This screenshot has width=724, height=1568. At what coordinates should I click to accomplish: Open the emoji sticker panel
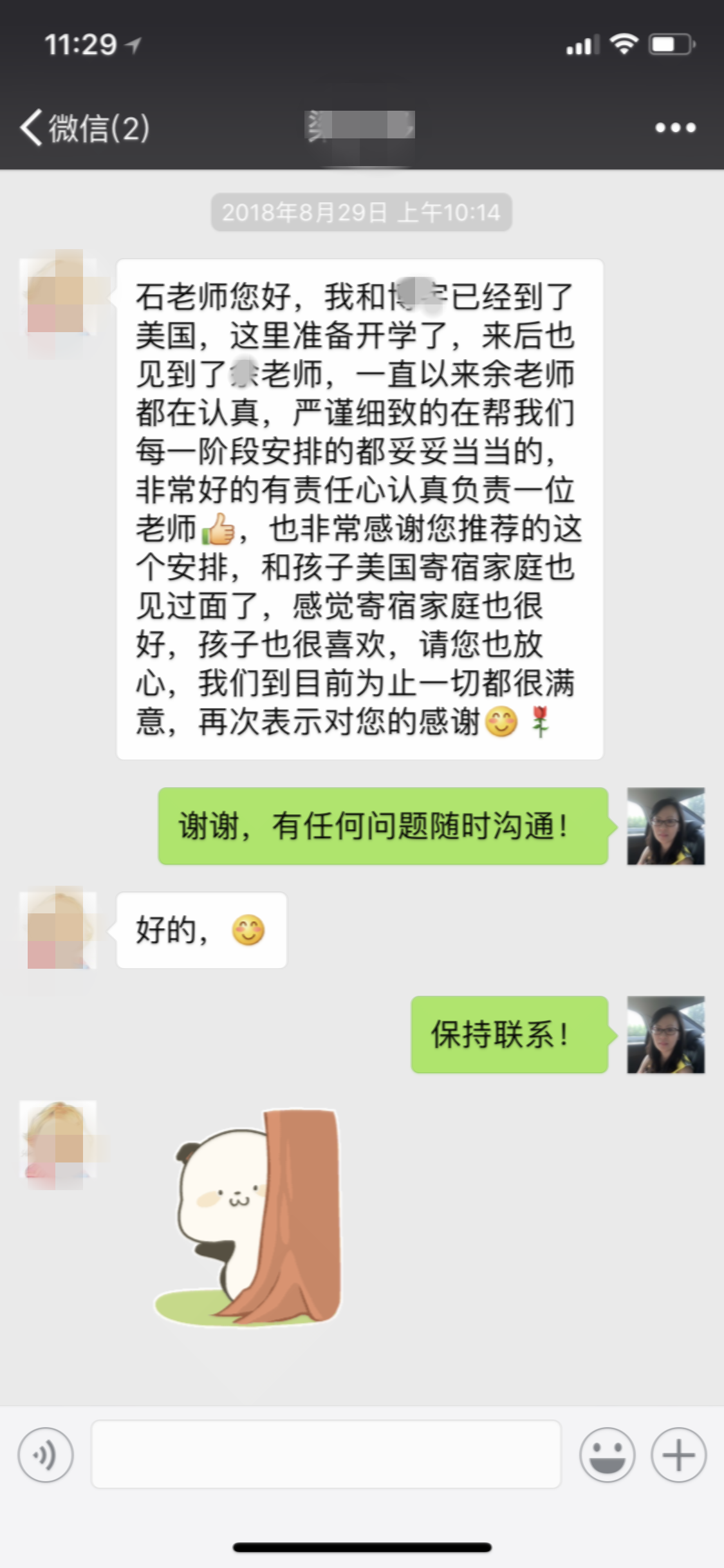pos(607,1455)
